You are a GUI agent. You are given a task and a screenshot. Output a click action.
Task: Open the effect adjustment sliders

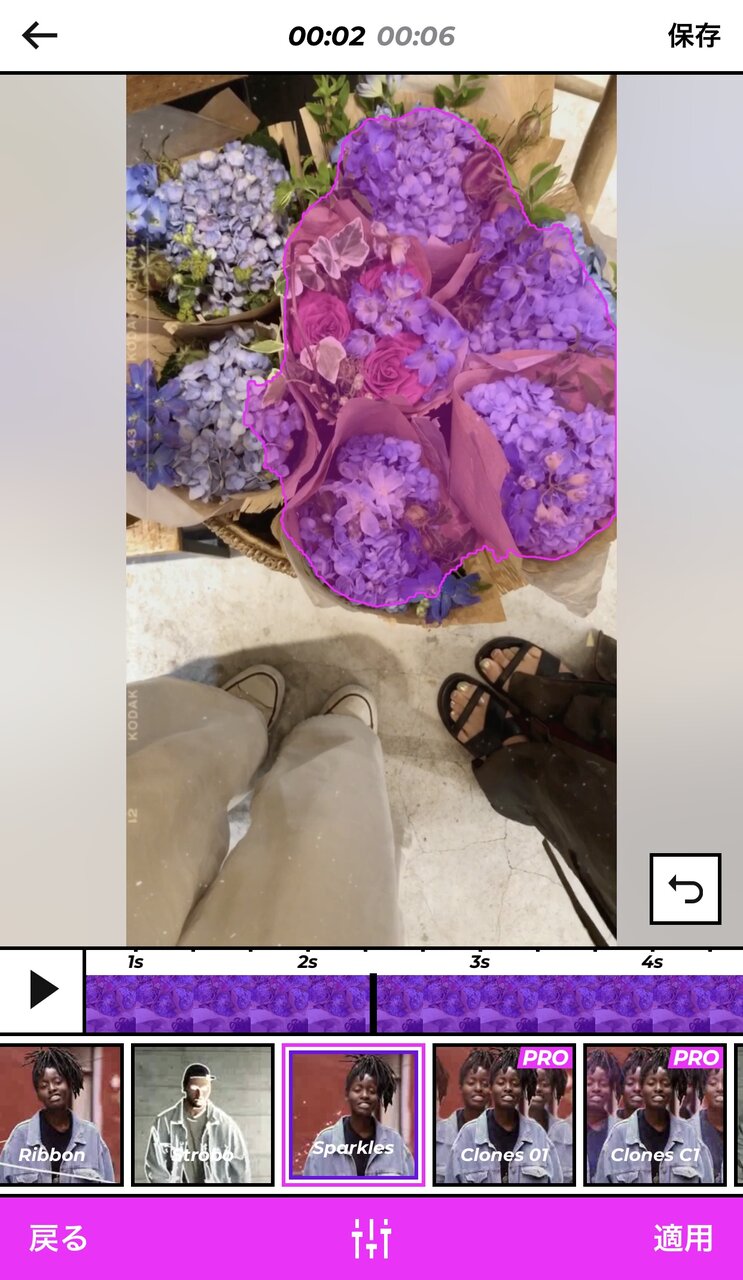pyautogui.click(x=371, y=1238)
